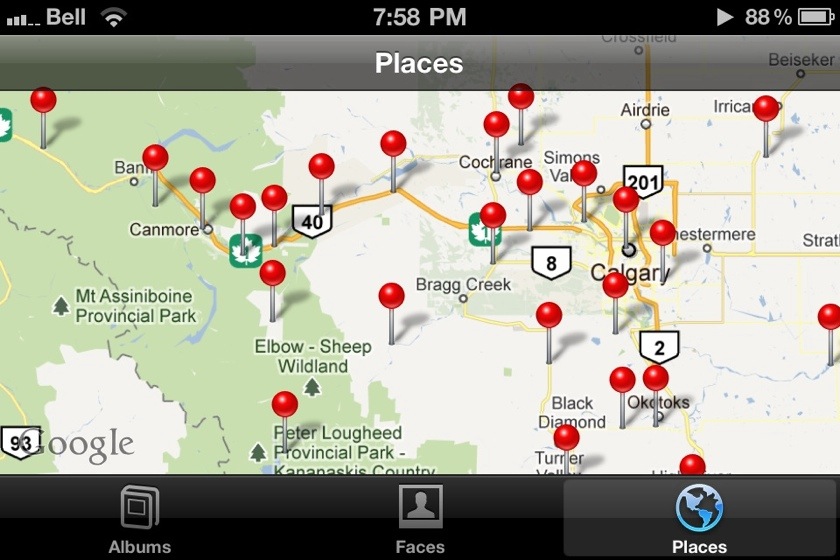Image resolution: width=840 pixels, height=560 pixels.
Task: Open the pin beside Chestermere
Action: (662, 233)
